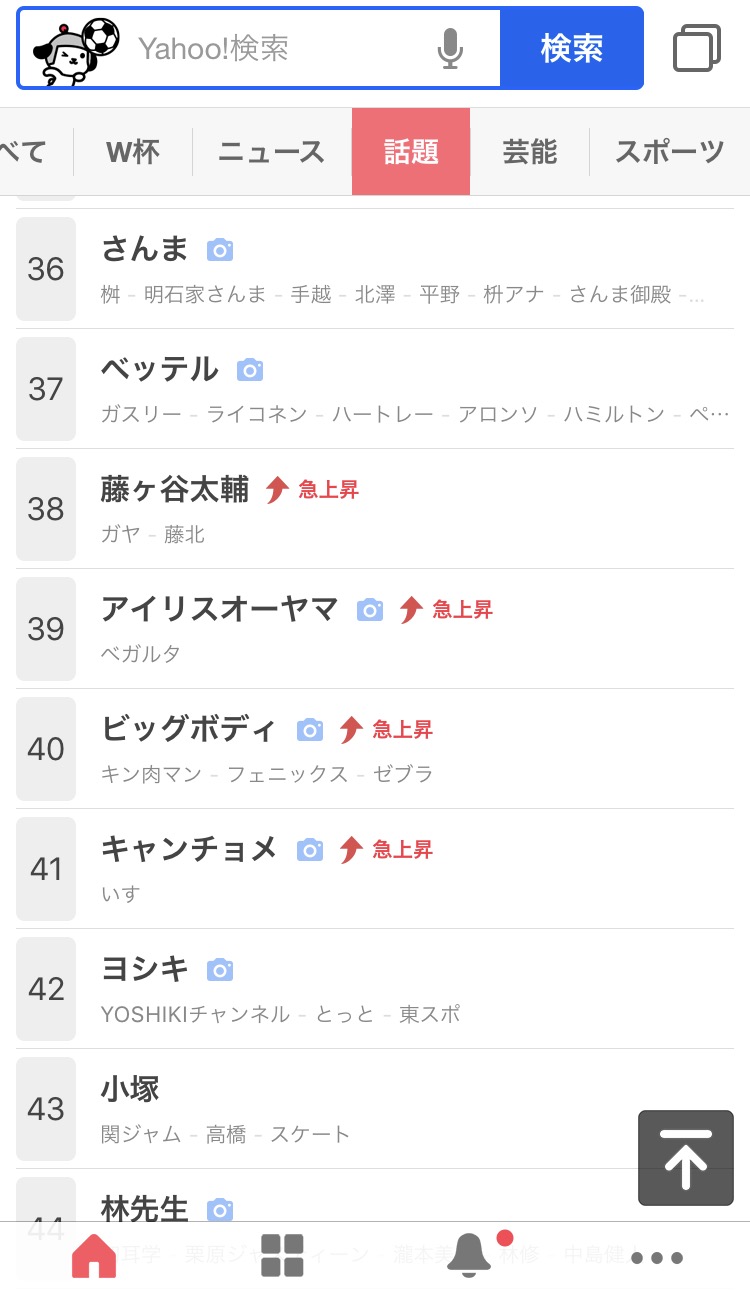The image size is (750, 1291).
Task: Open the notifications bell
Action: (469, 1256)
